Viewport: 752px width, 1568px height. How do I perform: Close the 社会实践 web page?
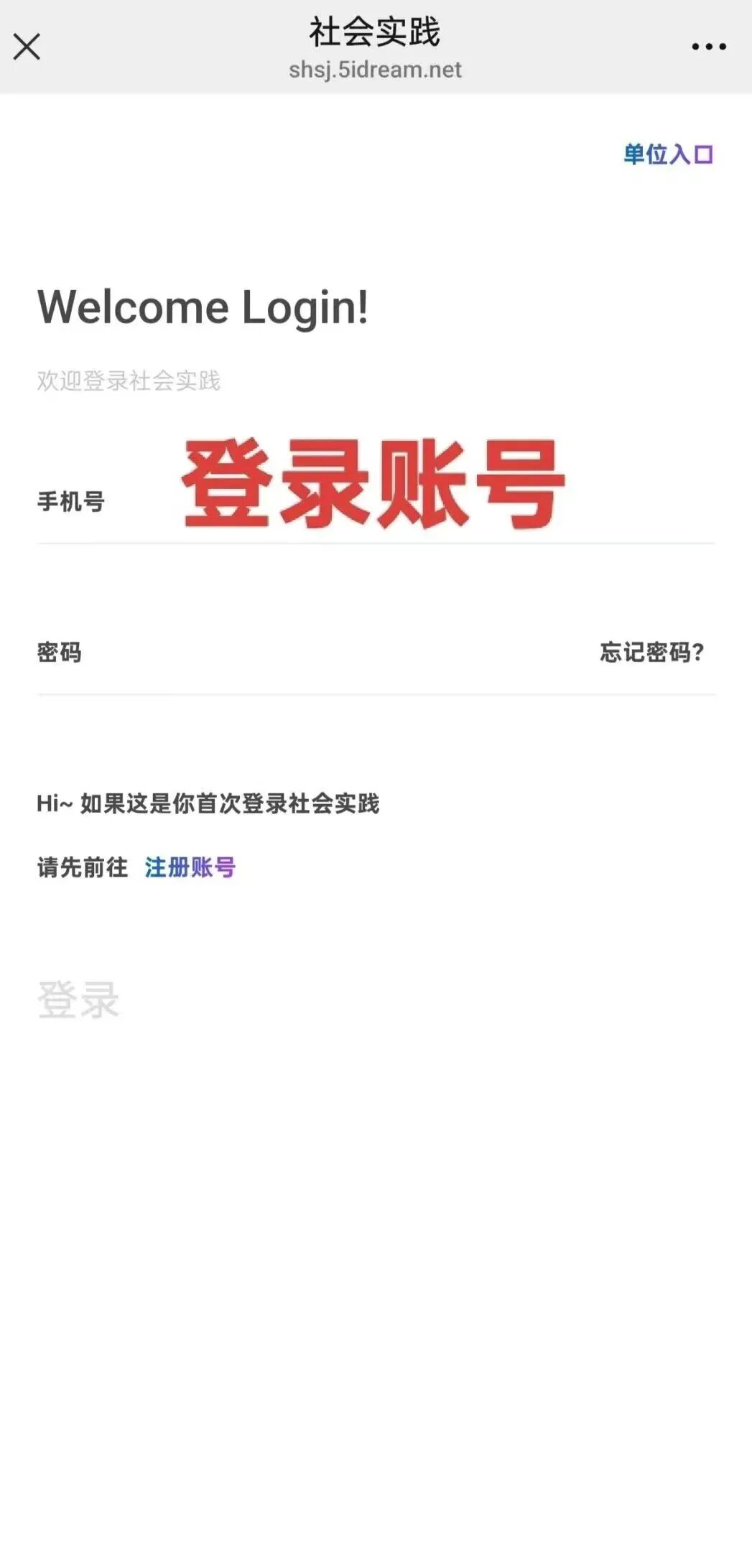click(x=27, y=47)
